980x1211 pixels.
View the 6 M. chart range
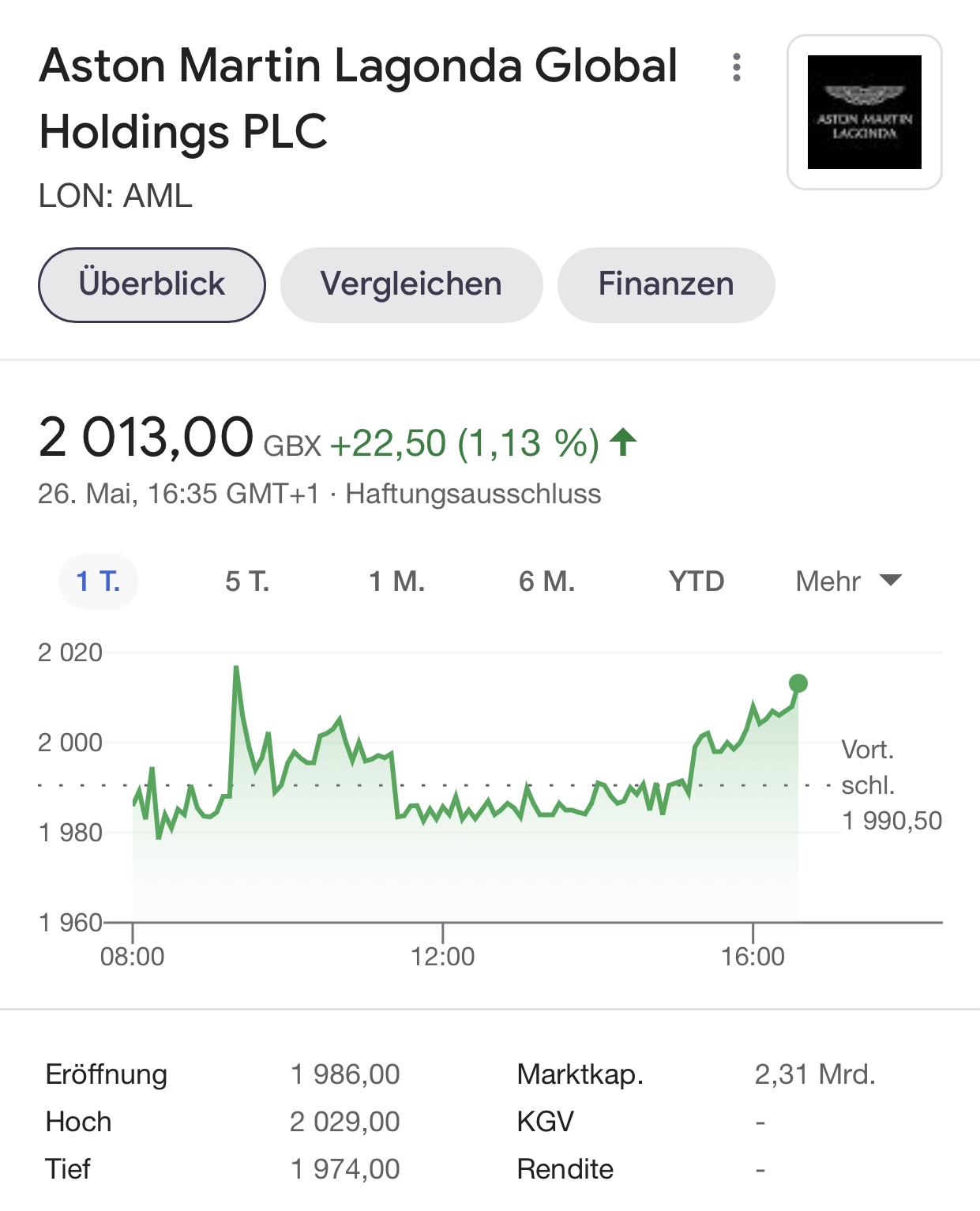tap(546, 581)
